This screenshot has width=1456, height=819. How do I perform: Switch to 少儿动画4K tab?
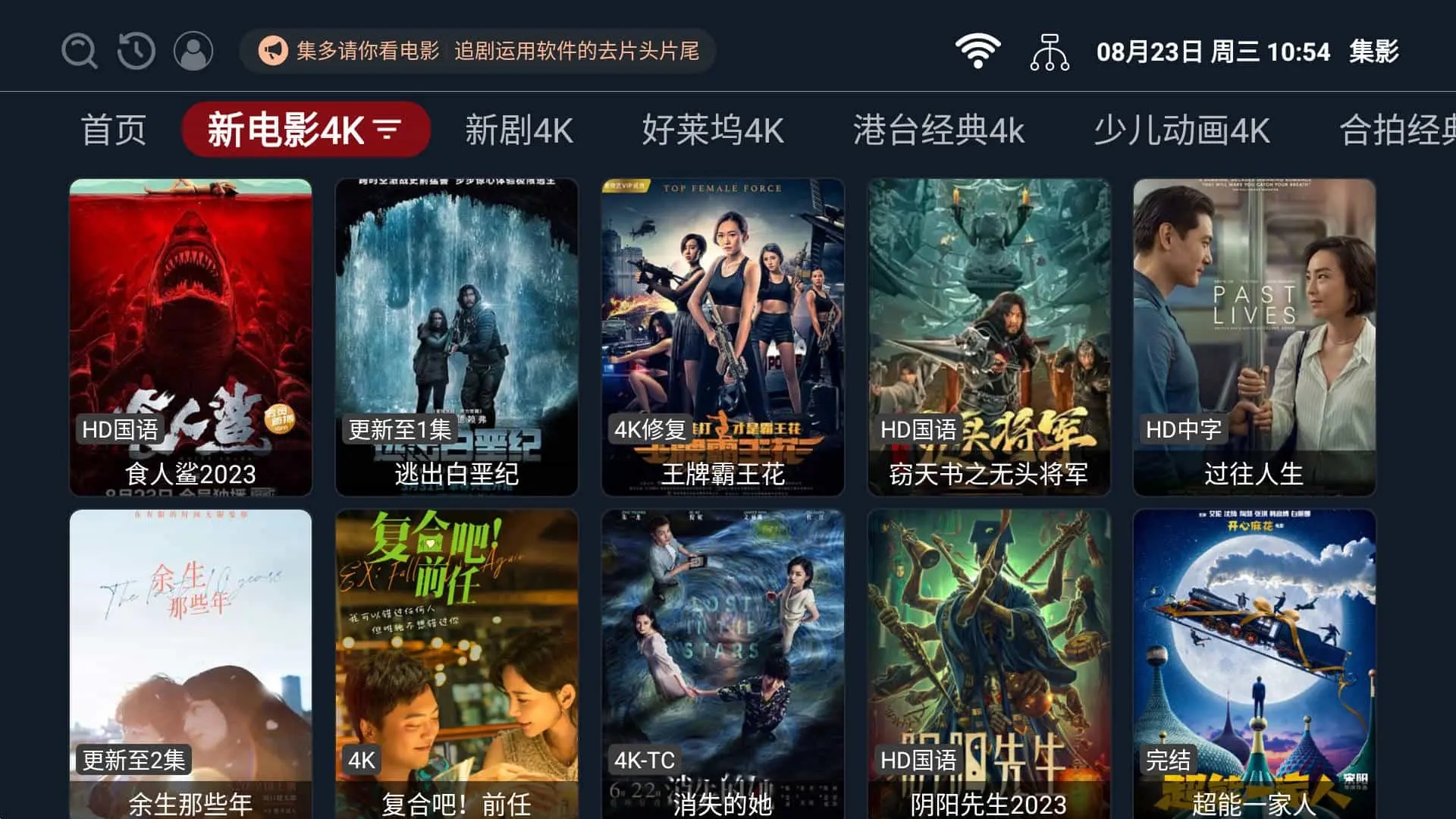(1181, 130)
